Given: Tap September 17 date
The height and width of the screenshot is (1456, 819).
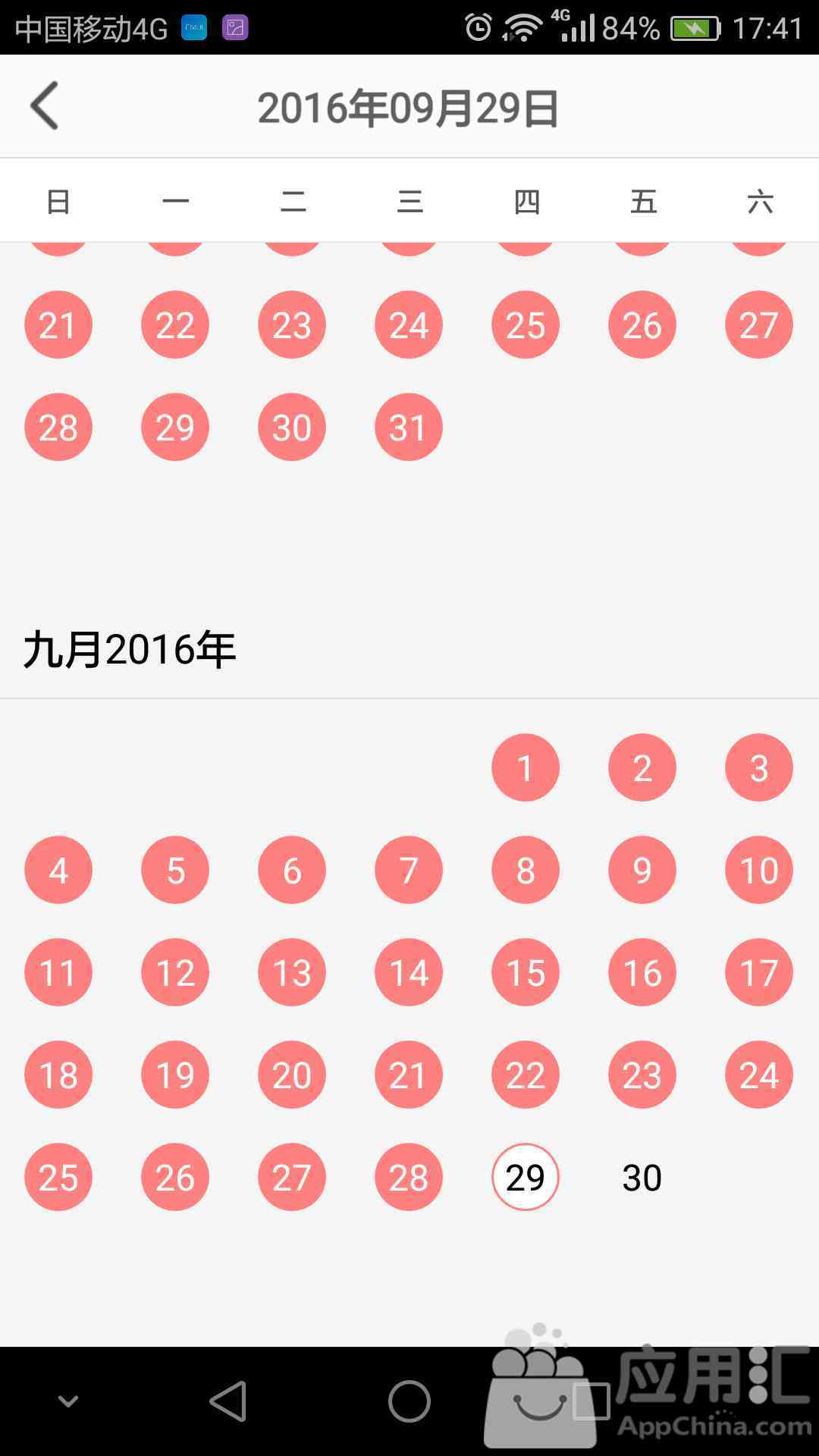Looking at the screenshot, I should [x=759, y=972].
